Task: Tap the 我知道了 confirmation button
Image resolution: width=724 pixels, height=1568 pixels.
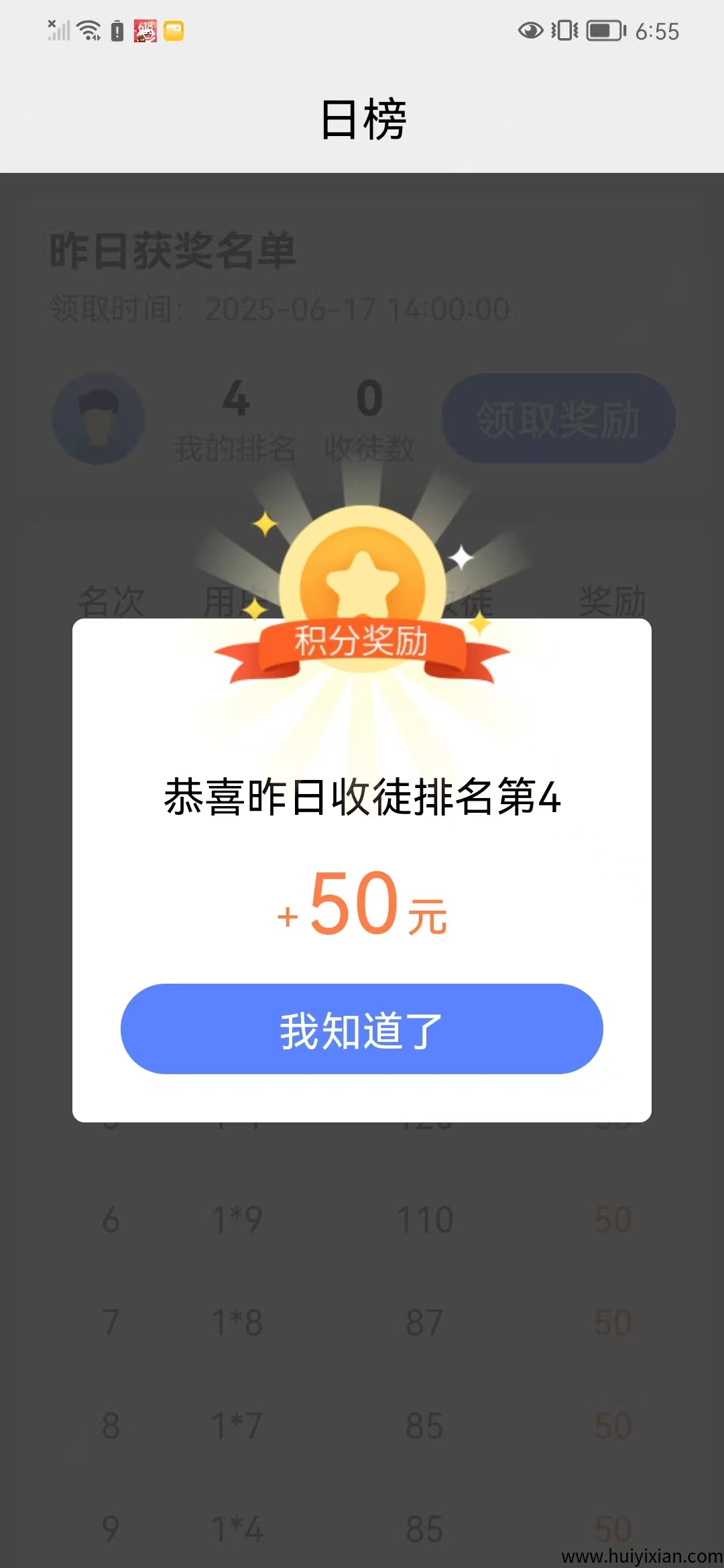Action: point(362,1030)
